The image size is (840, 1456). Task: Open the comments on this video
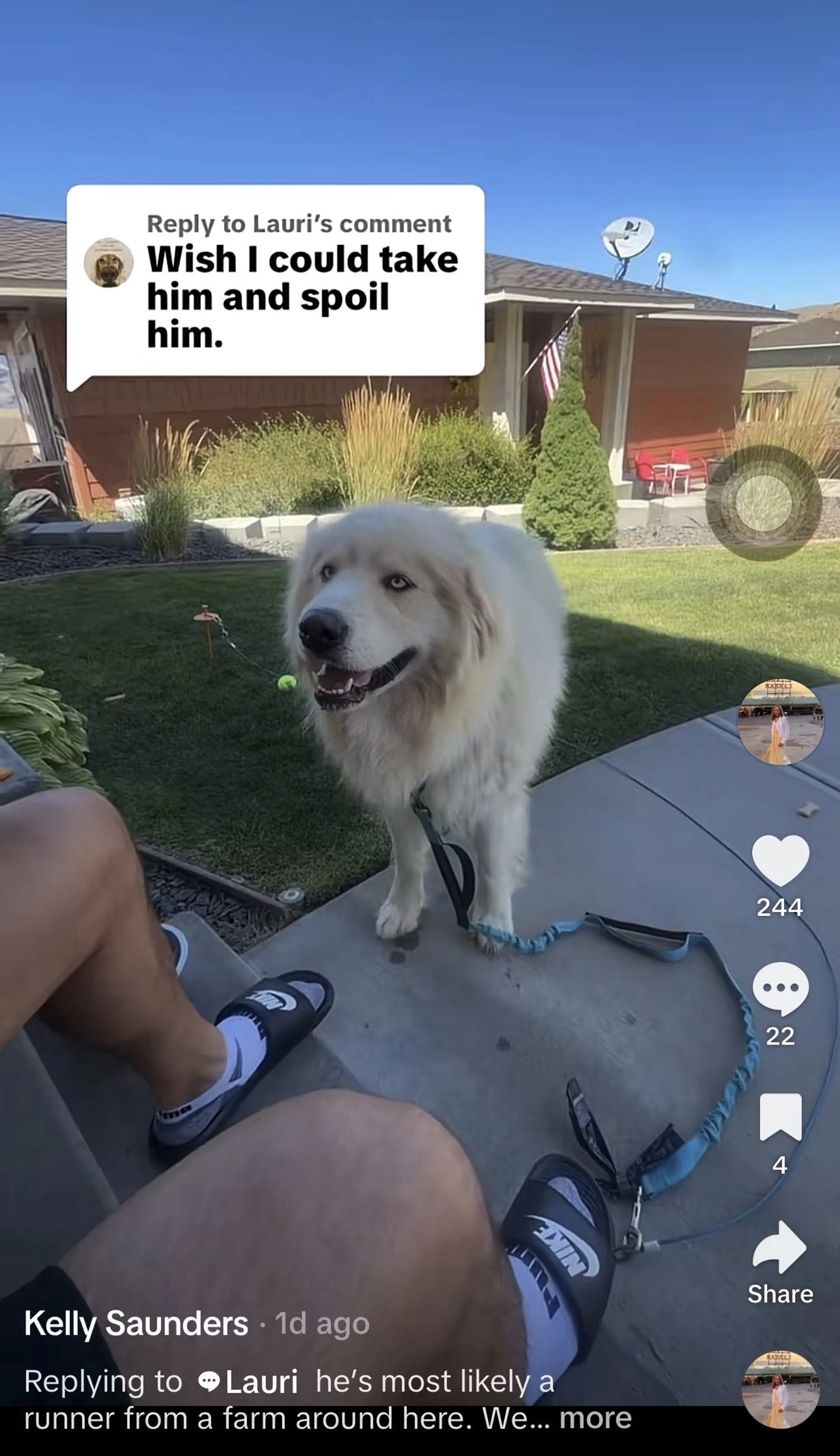pos(780,989)
